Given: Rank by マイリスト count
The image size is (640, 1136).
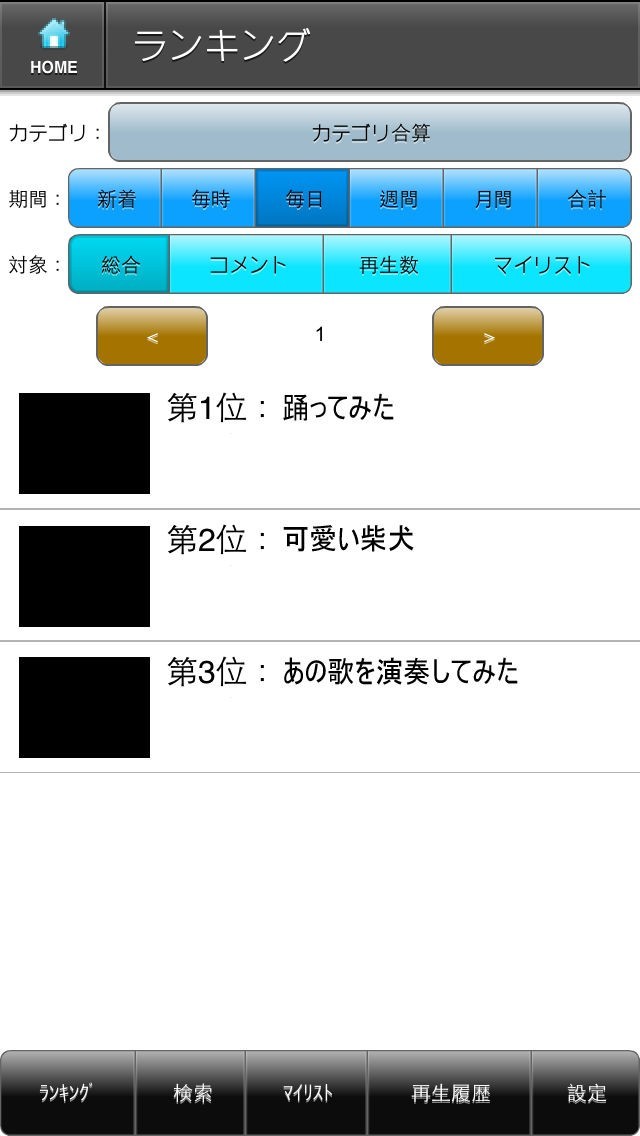Looking at the screenshot, I should [x=541, y=265].
